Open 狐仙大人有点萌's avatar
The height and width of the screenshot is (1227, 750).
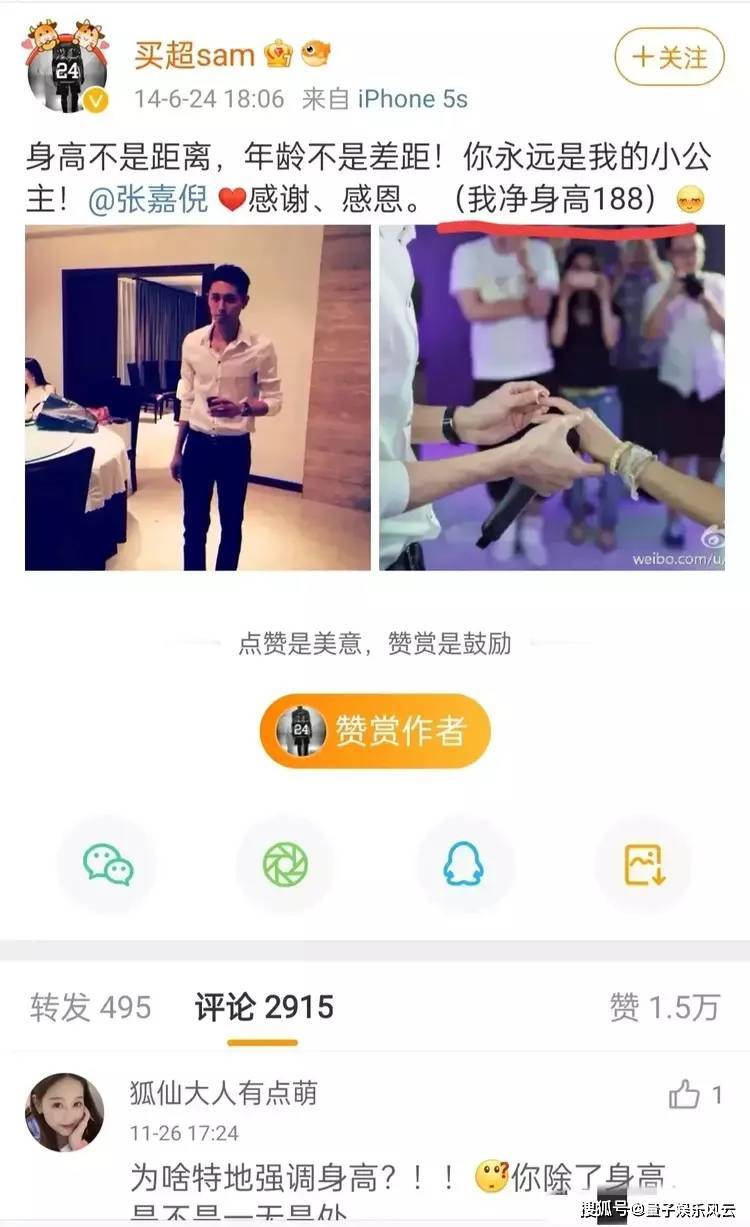click(64, 1113)
